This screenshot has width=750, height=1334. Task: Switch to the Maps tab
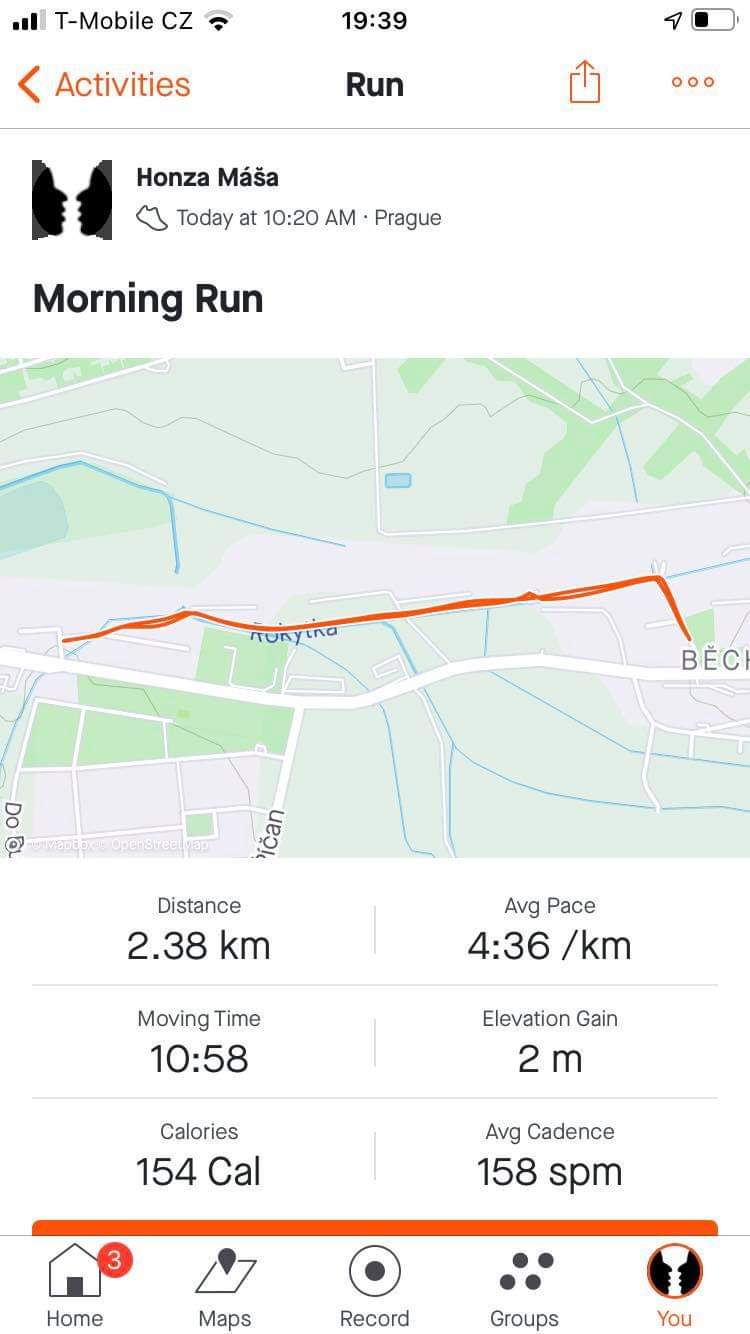[x=225, y=1286]
